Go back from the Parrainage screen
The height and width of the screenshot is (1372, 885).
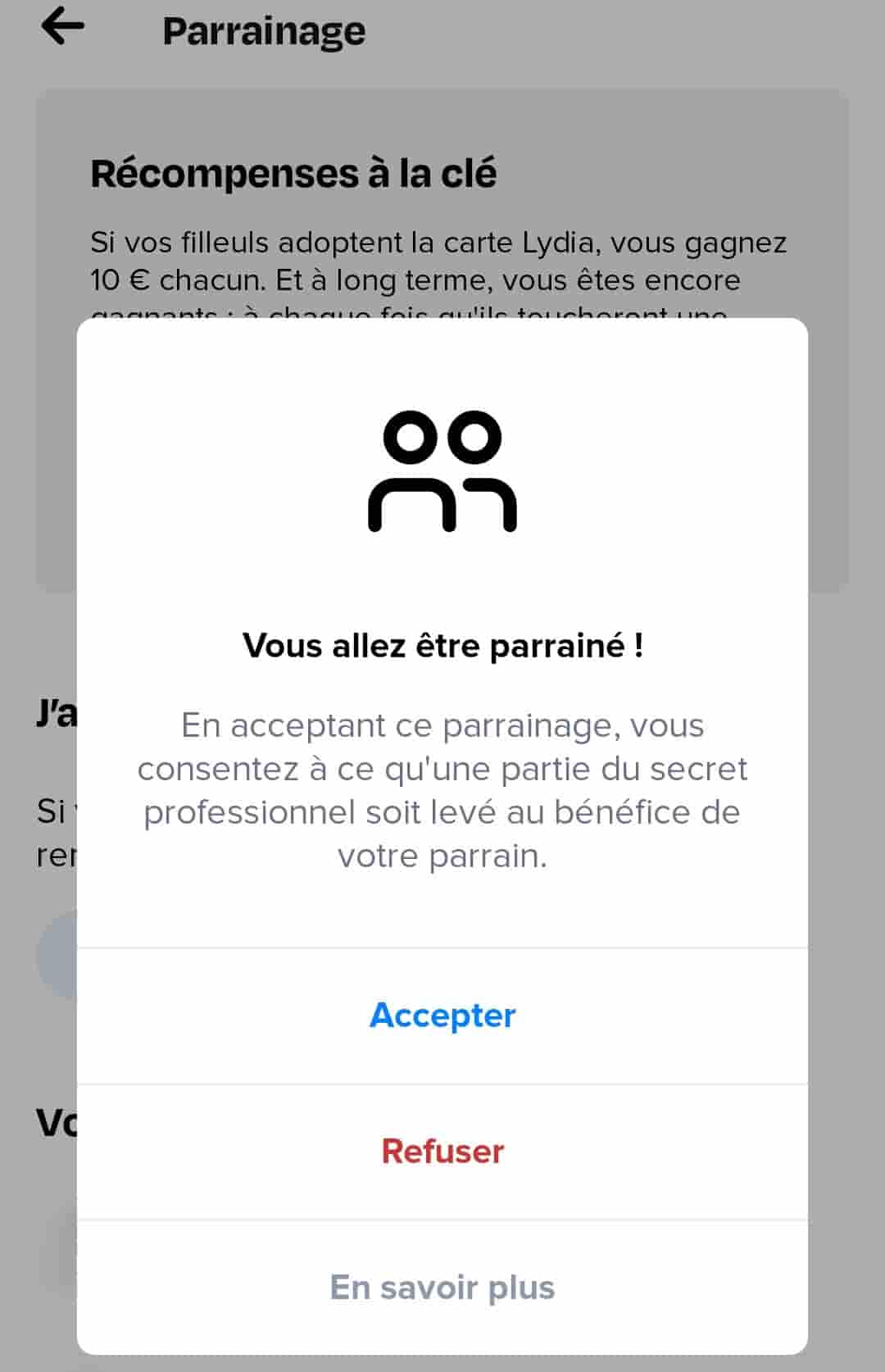[63, 28]
